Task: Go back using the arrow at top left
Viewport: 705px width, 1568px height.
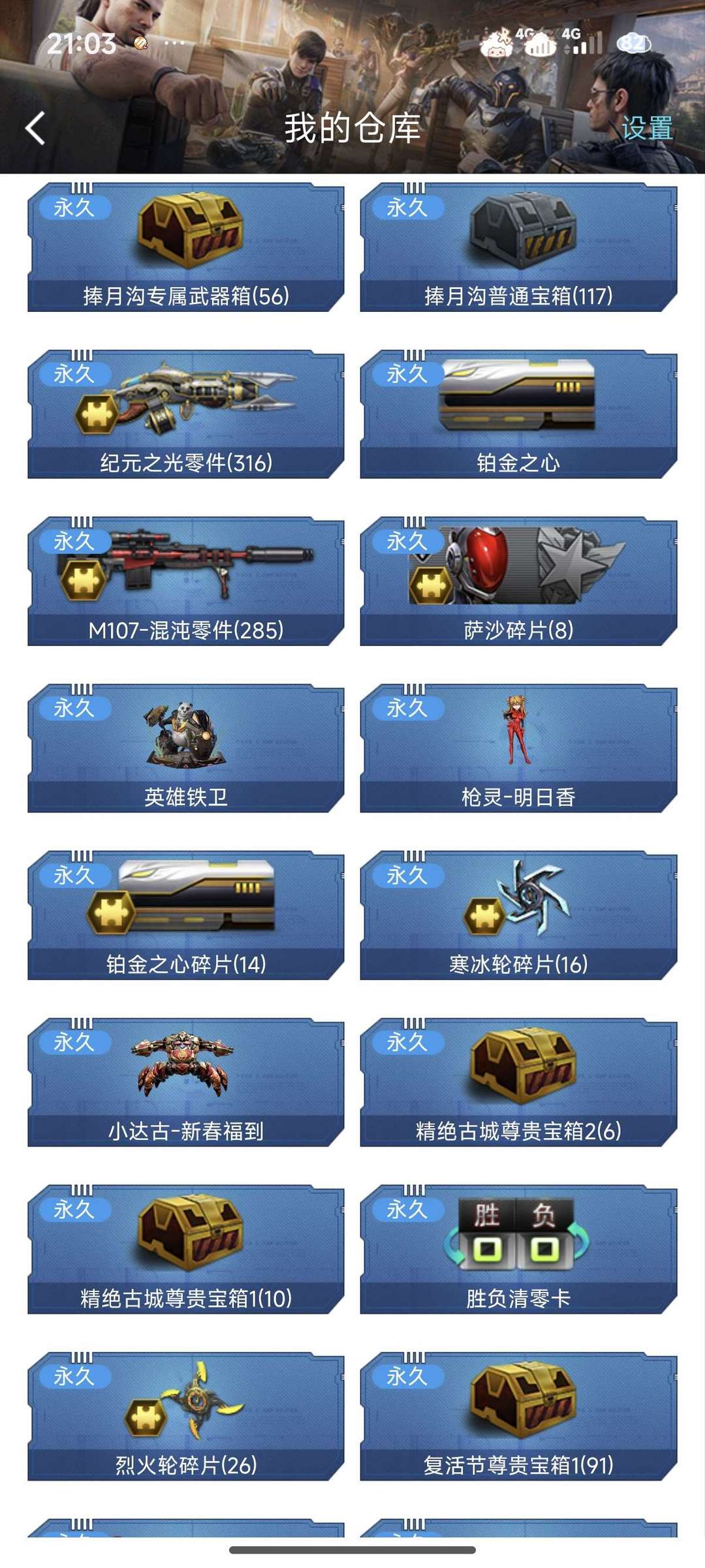Action: (x=34, y=129)
